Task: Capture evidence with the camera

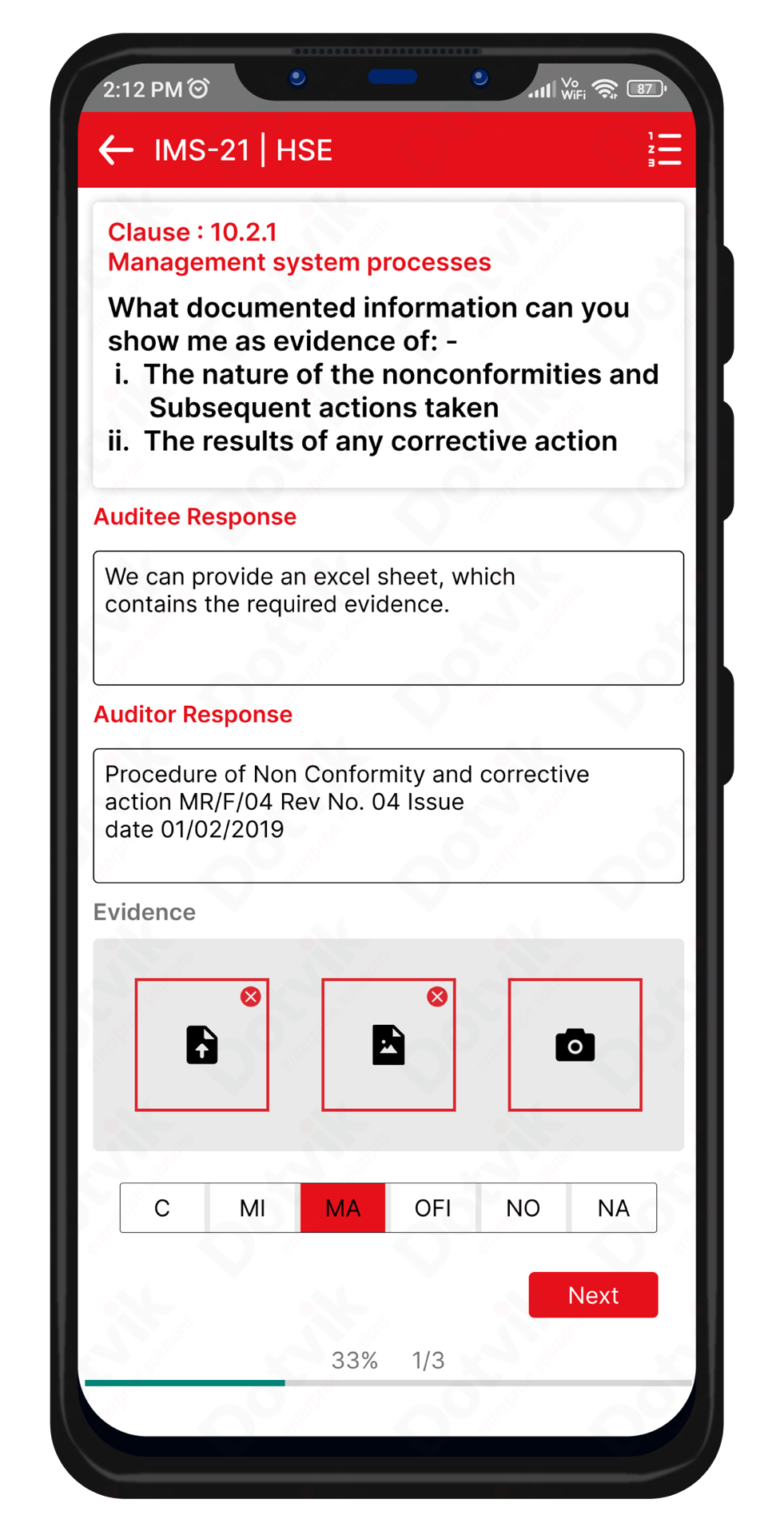Action: pos(575,1046)
